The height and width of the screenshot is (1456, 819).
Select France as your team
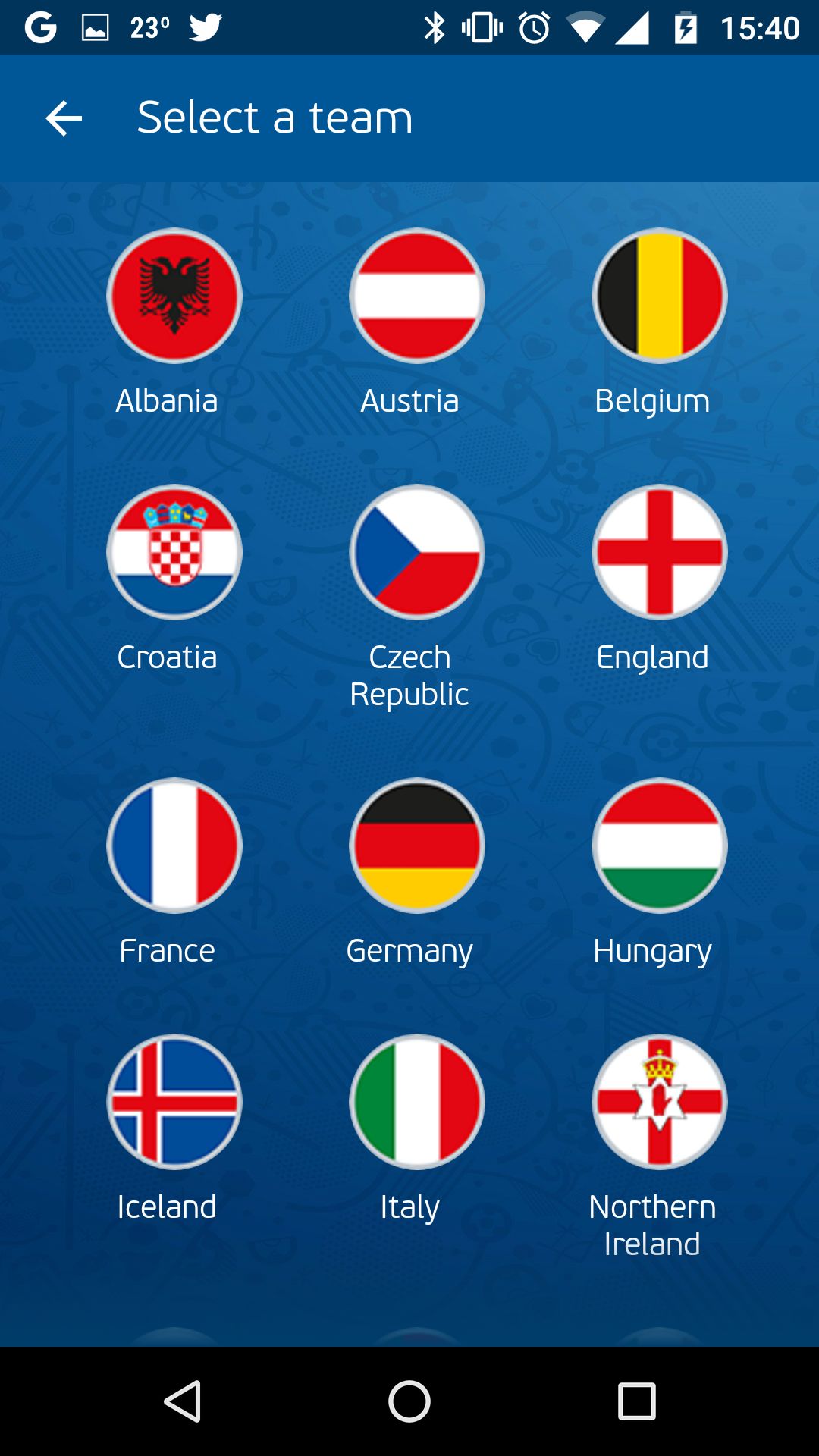[x=174, y=846]
